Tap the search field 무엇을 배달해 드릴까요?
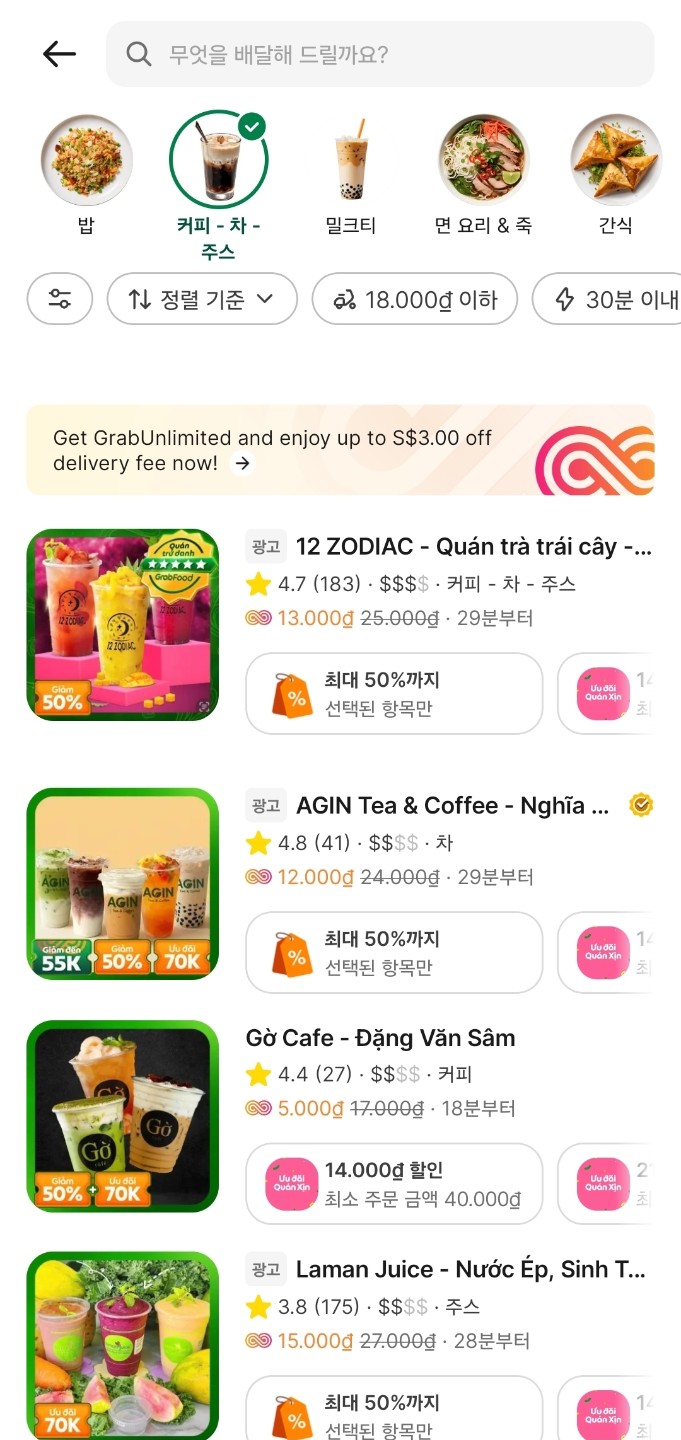 point(380,54)
